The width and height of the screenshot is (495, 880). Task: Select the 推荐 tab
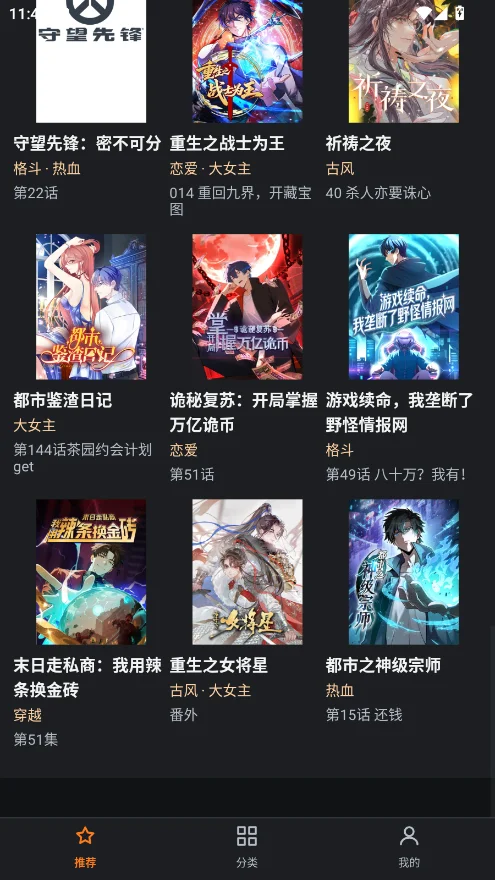point(85,848)
